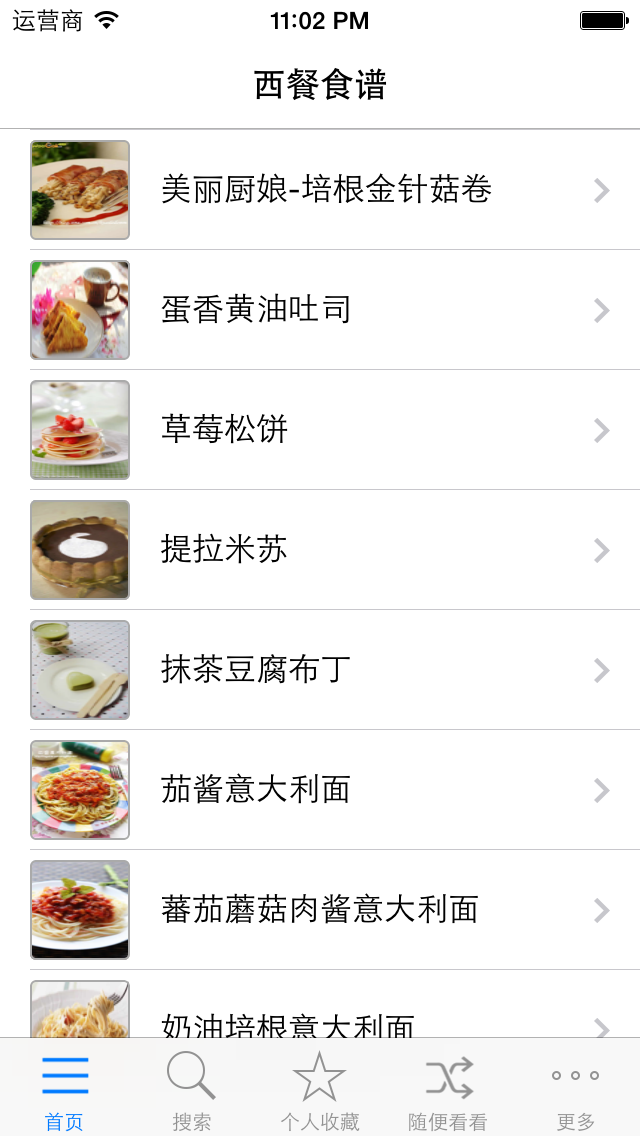Go to the 随便看看 shuffle tab
640x1136 pixels.
tap(448, 1088)
